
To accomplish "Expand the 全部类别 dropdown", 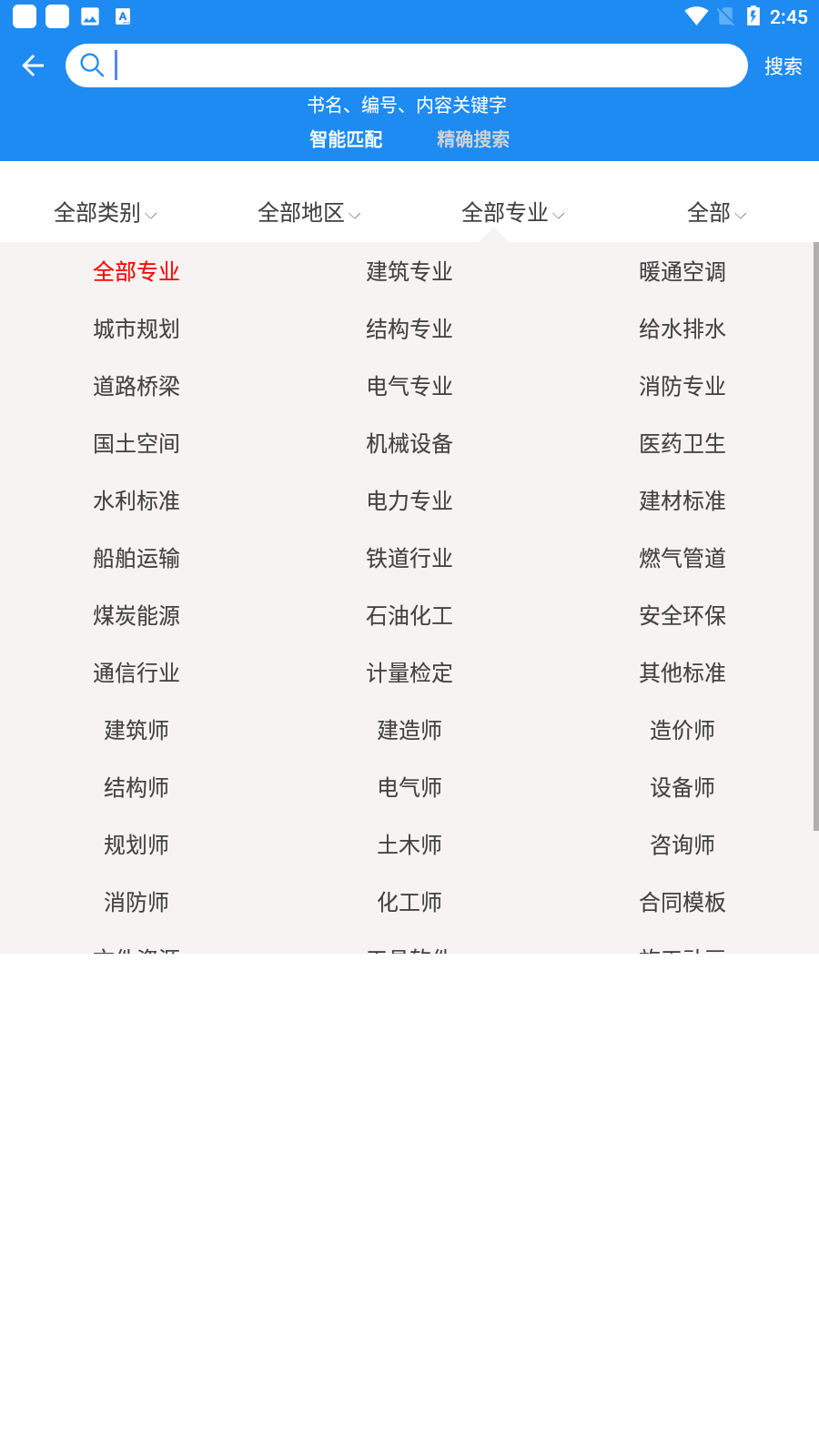I will 105,213.
